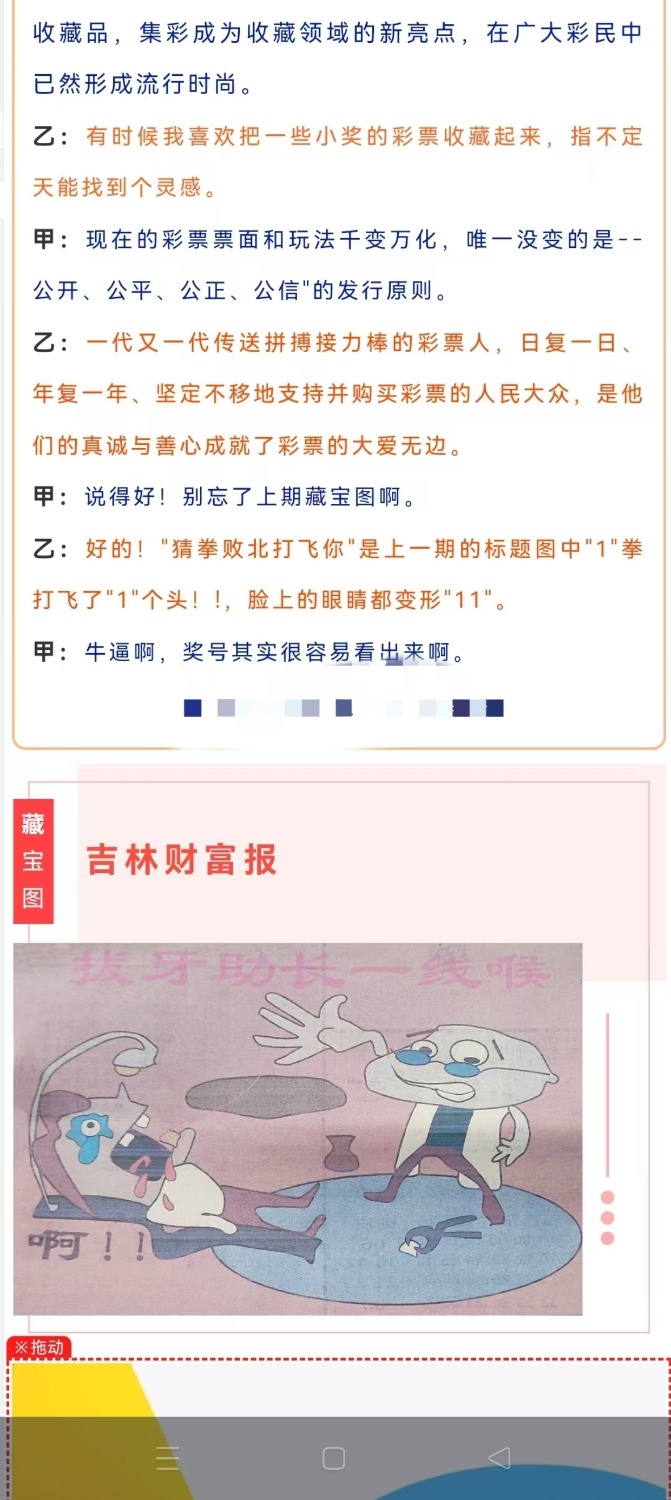Open the 拔牙助长一线喉 cartoon image
The width and height of the screenshot is (671, 1500).
(297, 1128)
